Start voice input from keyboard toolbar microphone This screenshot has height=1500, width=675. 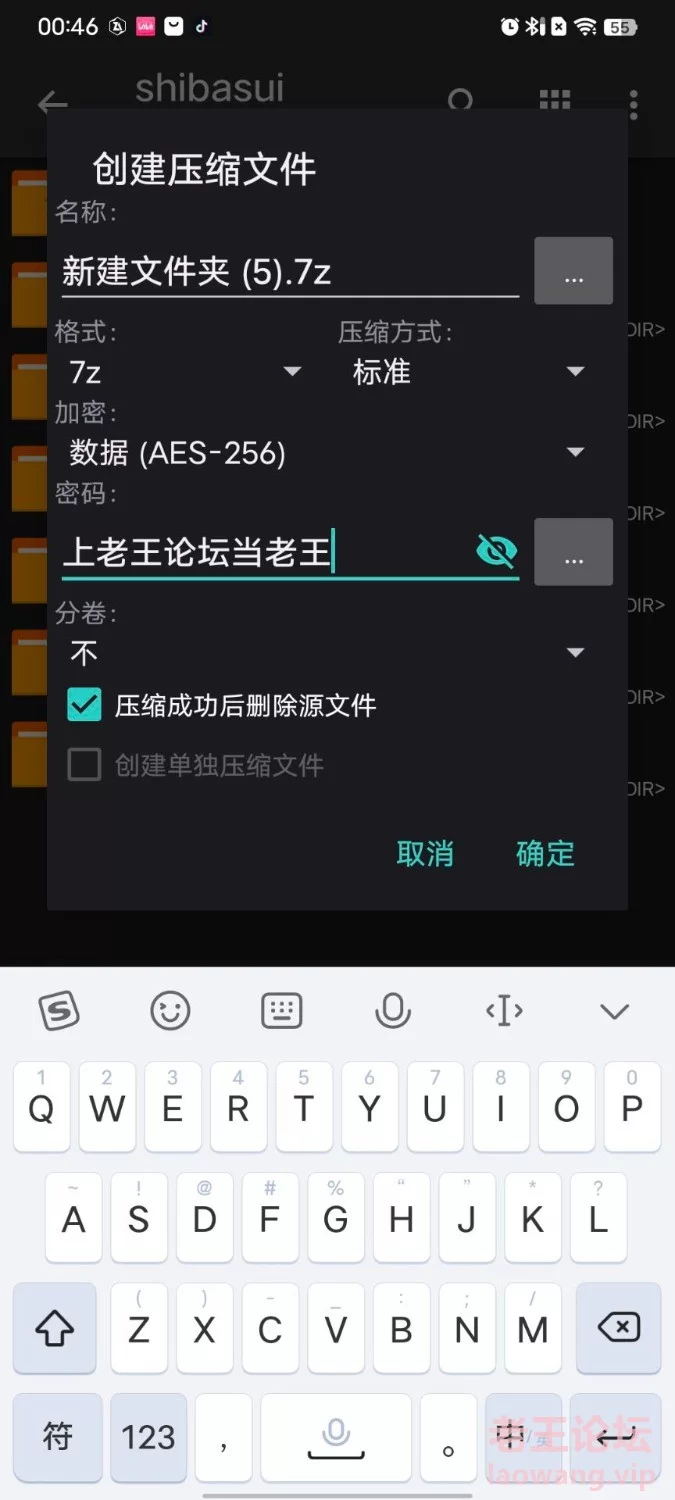pyautogui.click(x=392, y=1012)
